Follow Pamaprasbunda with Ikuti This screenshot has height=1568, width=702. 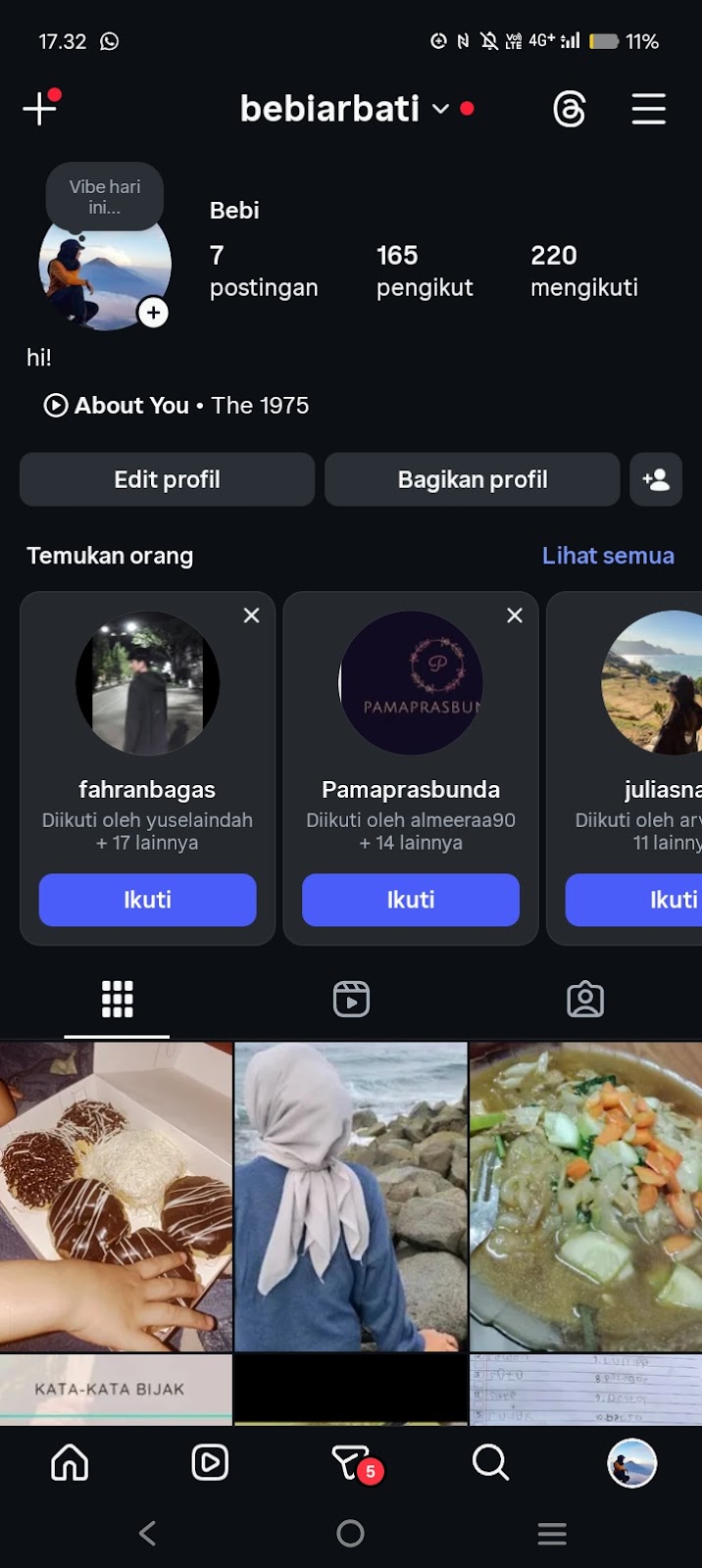point(410,900)
